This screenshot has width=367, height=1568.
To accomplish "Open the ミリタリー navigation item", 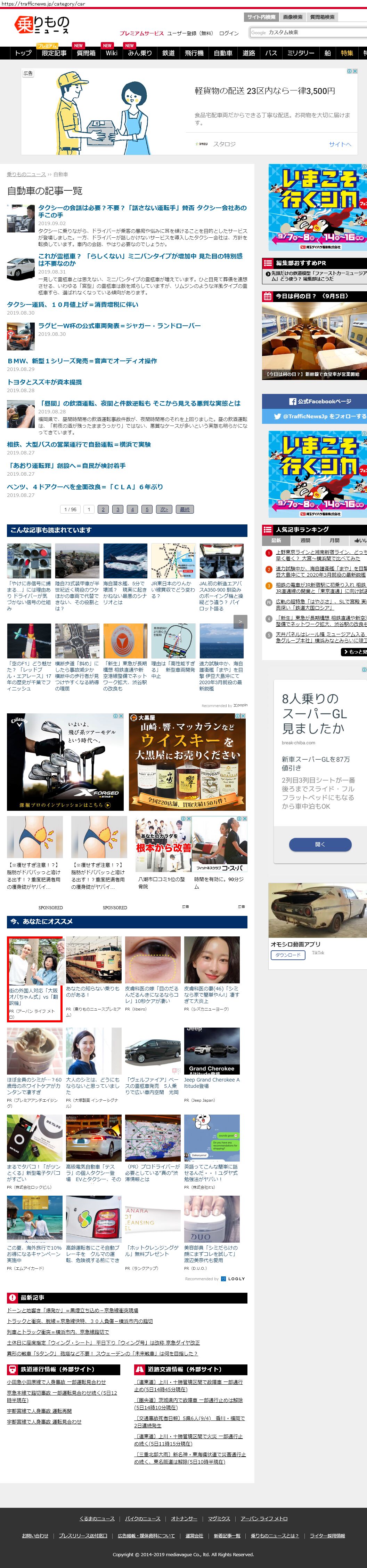I will coord(300,53).
